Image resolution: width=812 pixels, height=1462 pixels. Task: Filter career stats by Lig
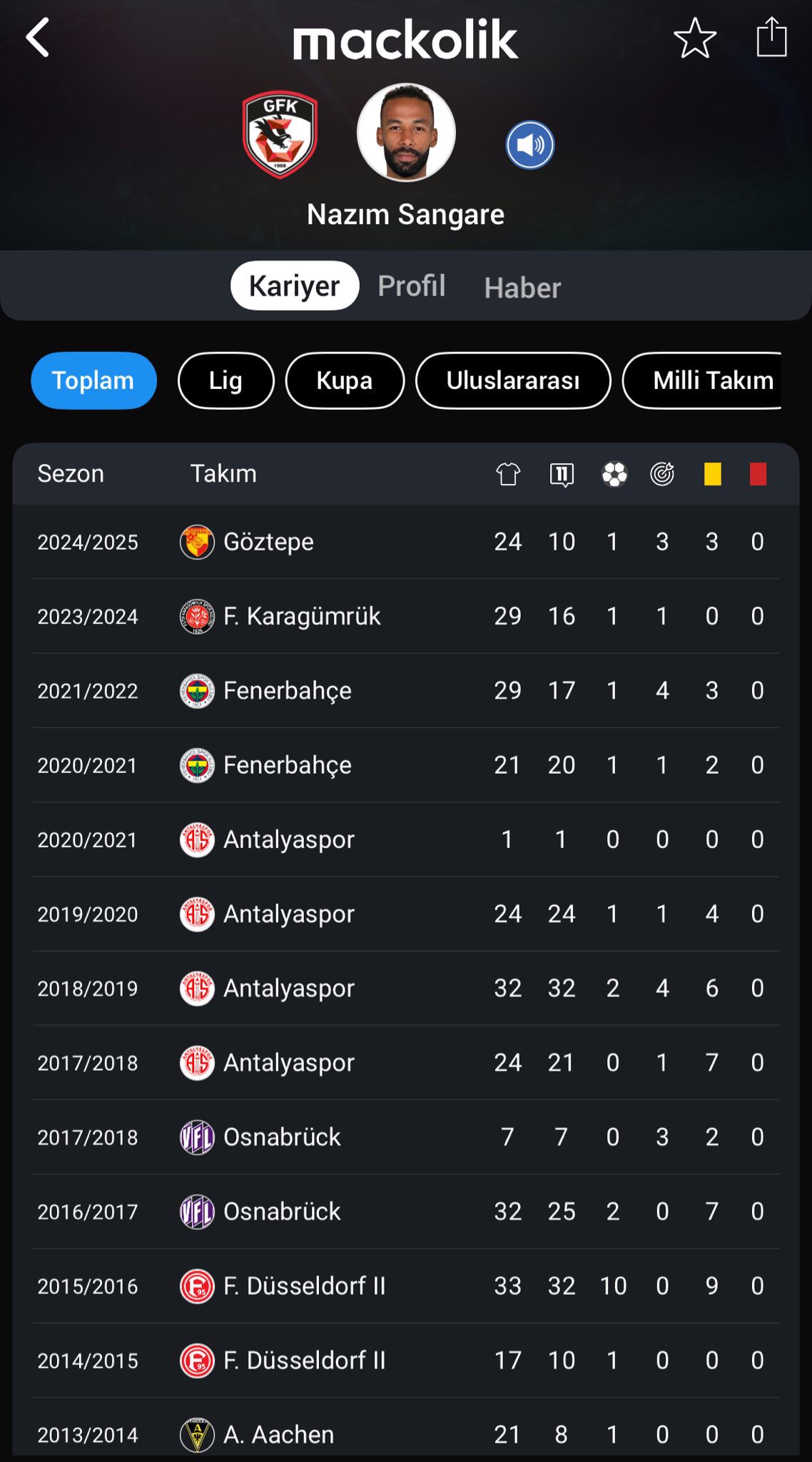(225, 380)
